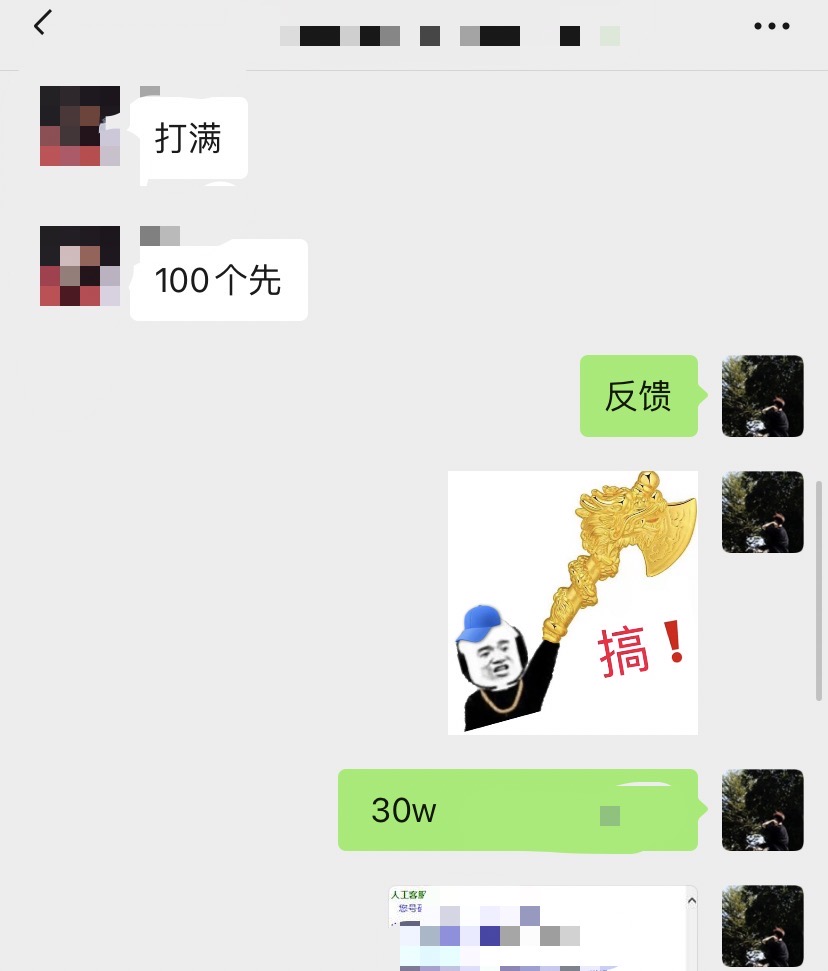828x971 pixels.
Task: Tap my avatar beside the 30w message
Action: (x=762, y=810)
